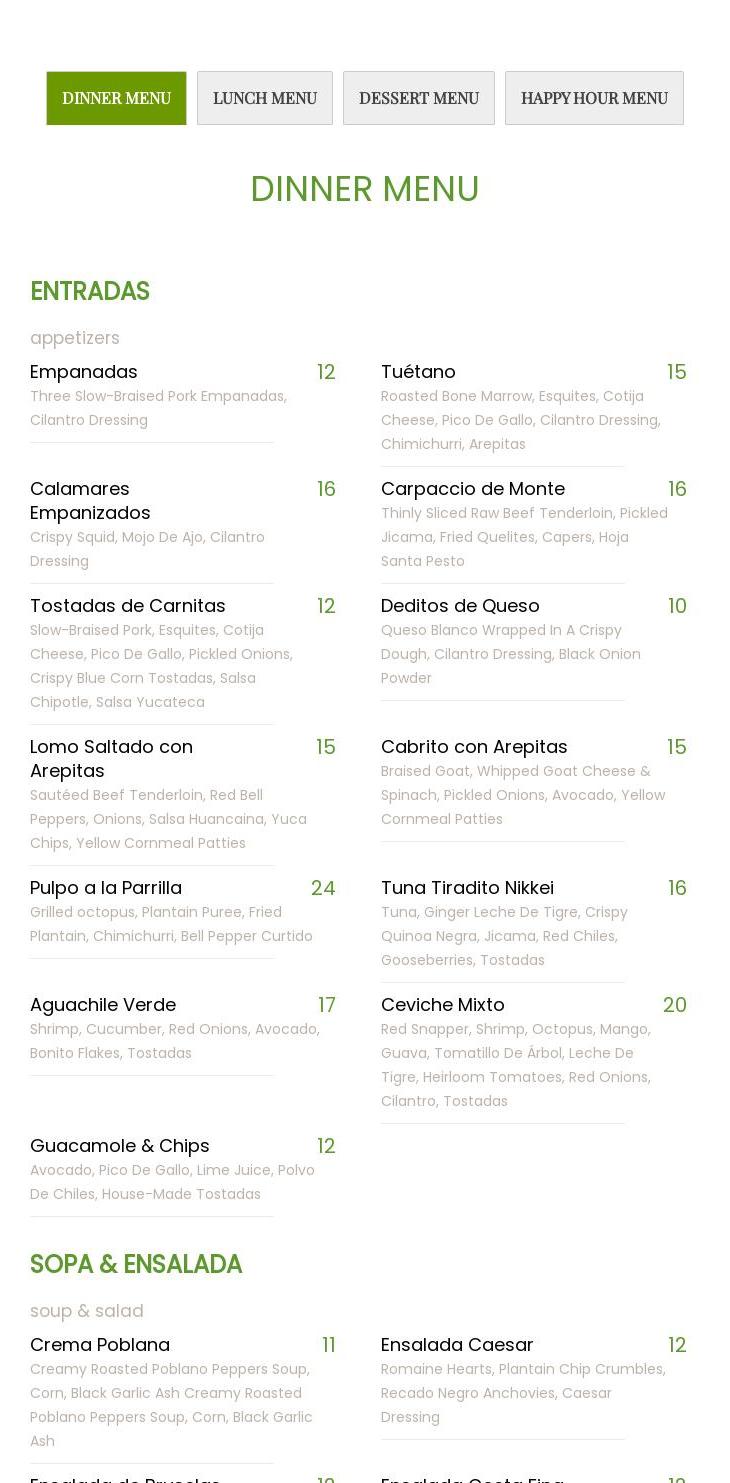Open the Dessert Menu tab
This screenshot has width=730, height=1483.
coord(419,98)
